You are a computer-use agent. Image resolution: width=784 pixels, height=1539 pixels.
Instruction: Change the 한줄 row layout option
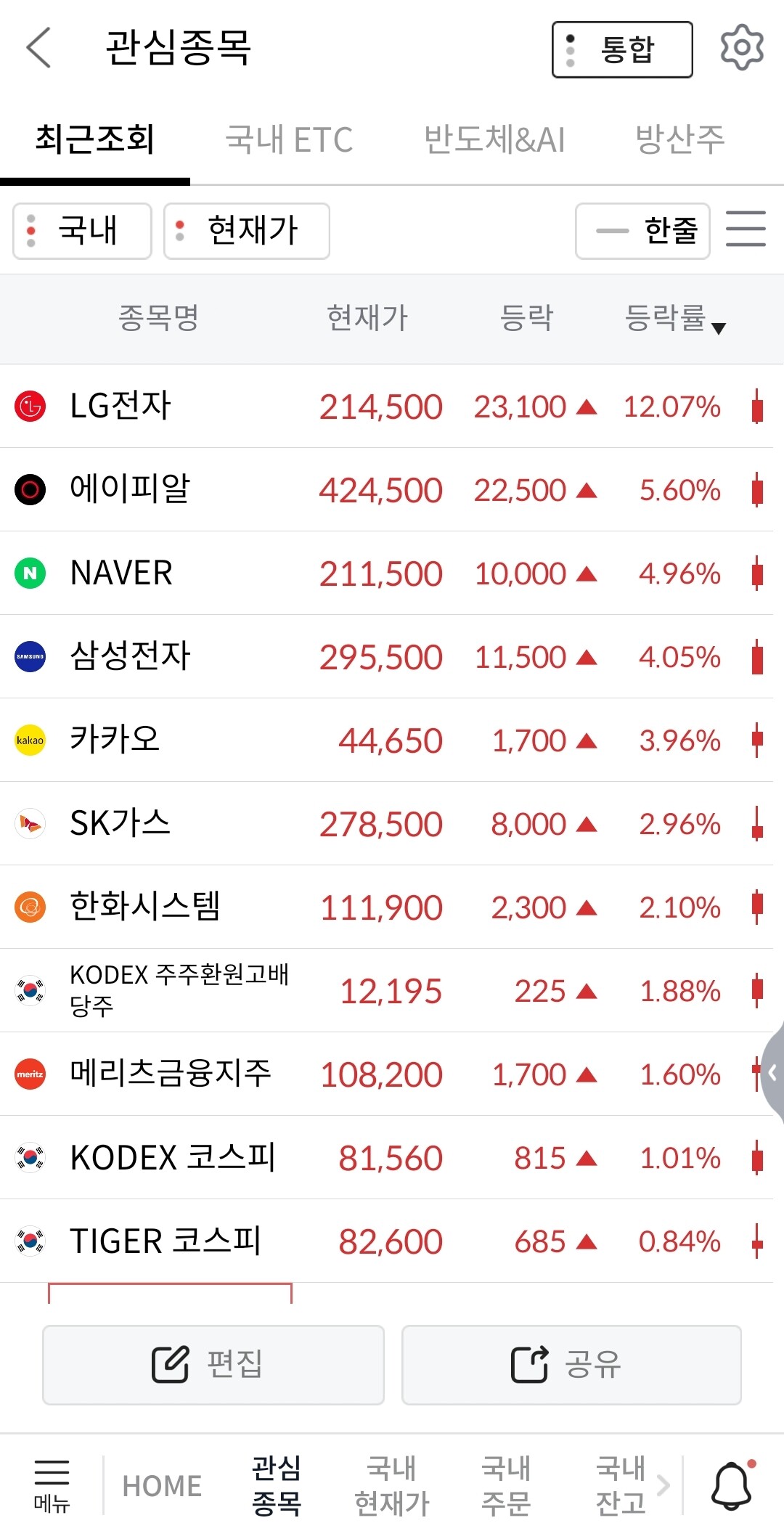point(642,231)
